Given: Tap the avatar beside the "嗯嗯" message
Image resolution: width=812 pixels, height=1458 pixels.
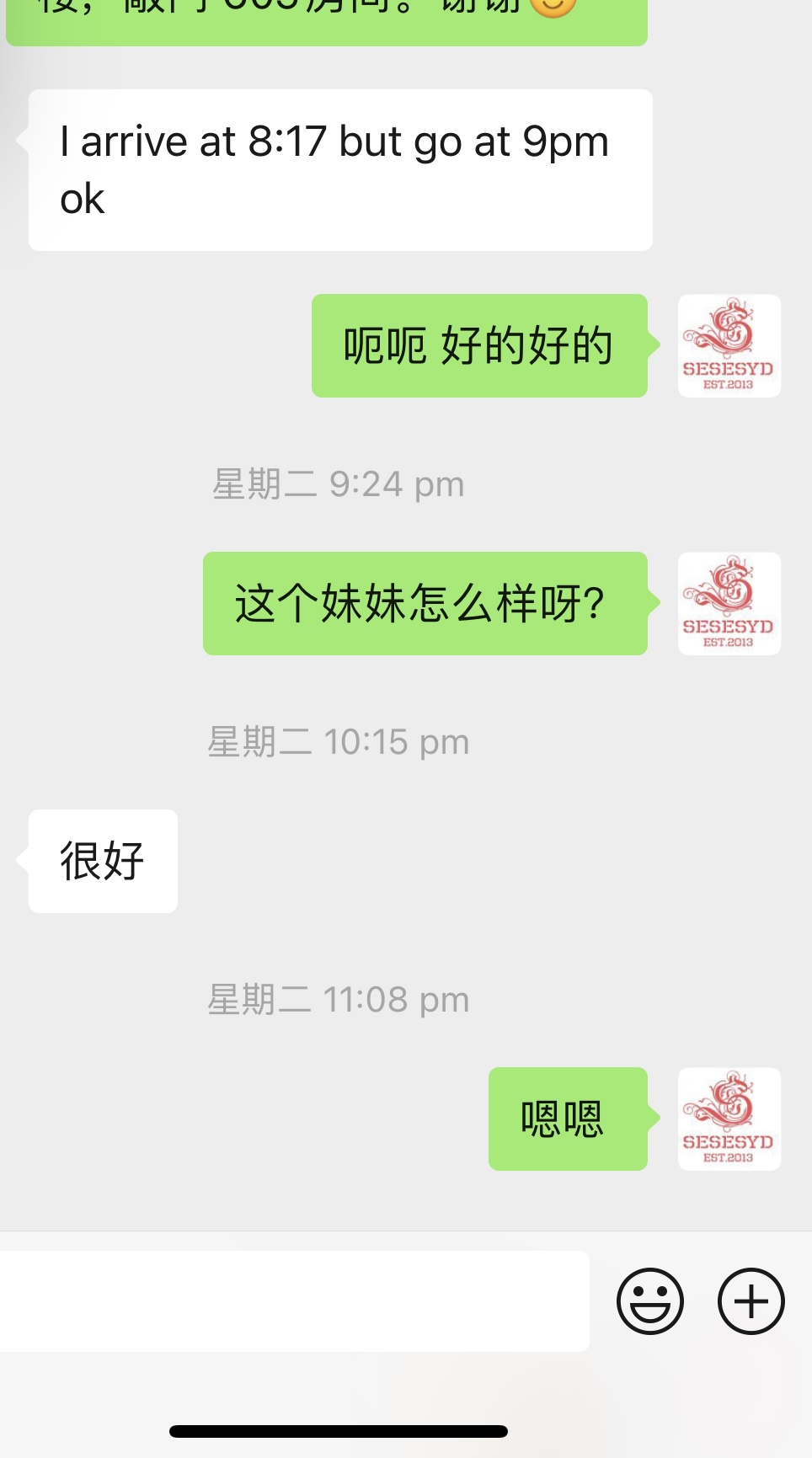Looking at the screenshot, I should (729, 1119).
